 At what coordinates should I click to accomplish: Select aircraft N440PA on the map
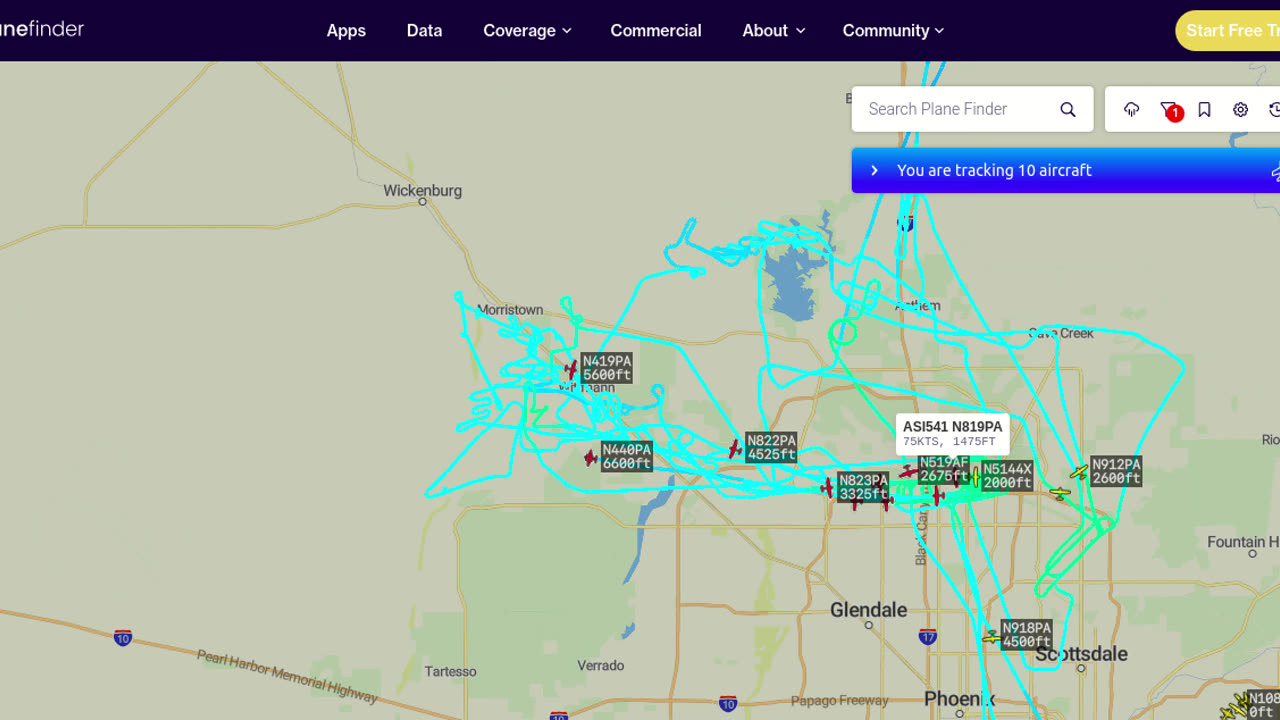pyautogui.click(x=591, y=458)
